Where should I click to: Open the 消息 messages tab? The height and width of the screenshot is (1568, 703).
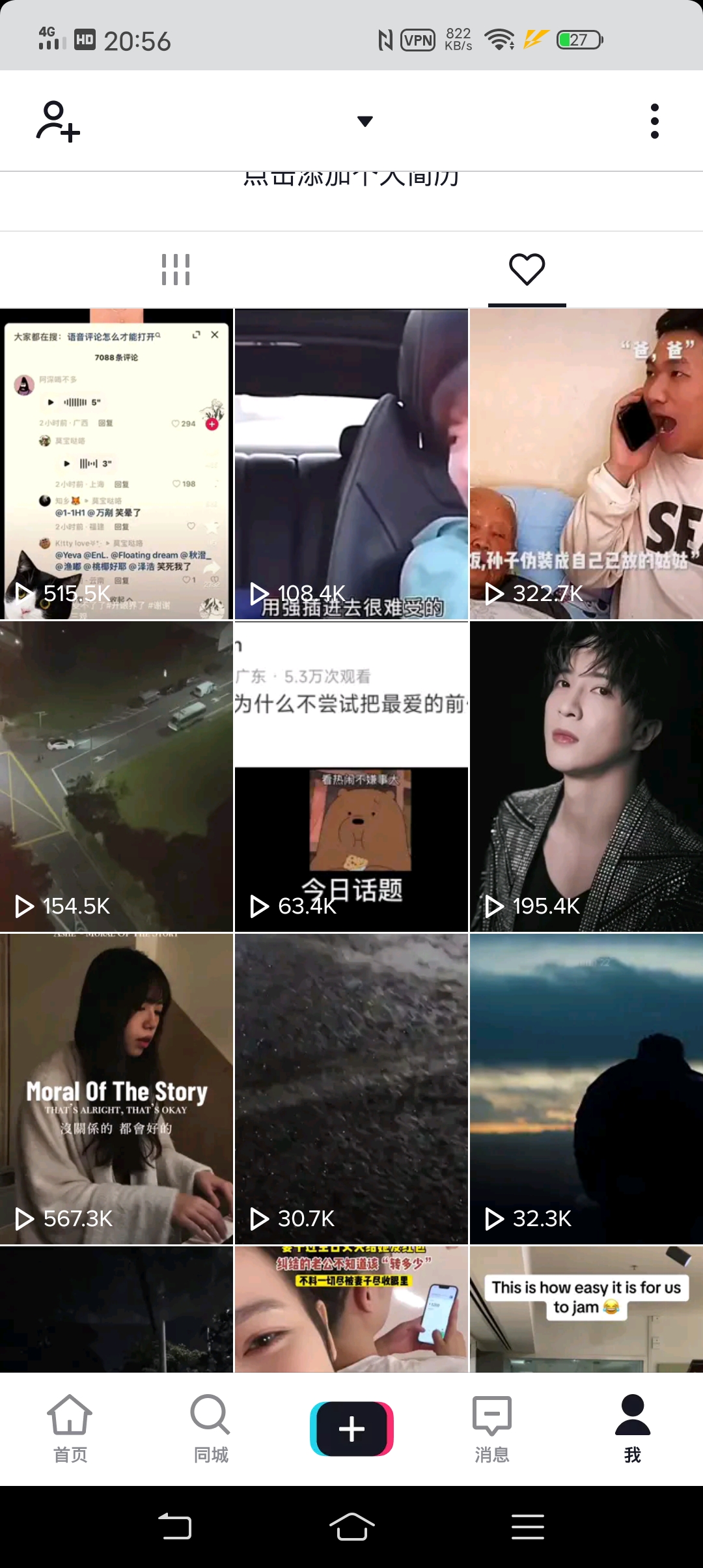pos(492,1429)
